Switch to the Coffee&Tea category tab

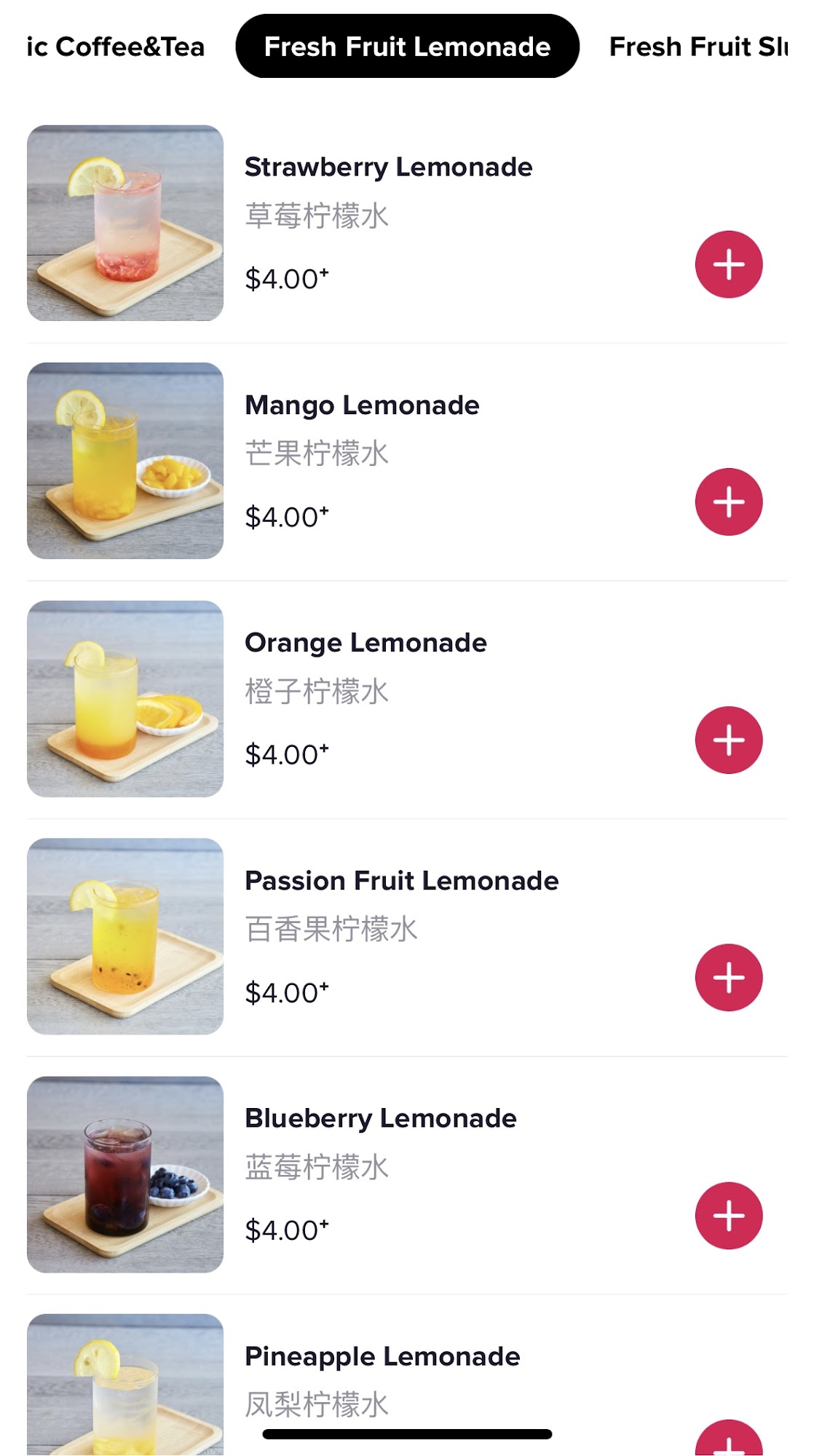click(115, 47)
